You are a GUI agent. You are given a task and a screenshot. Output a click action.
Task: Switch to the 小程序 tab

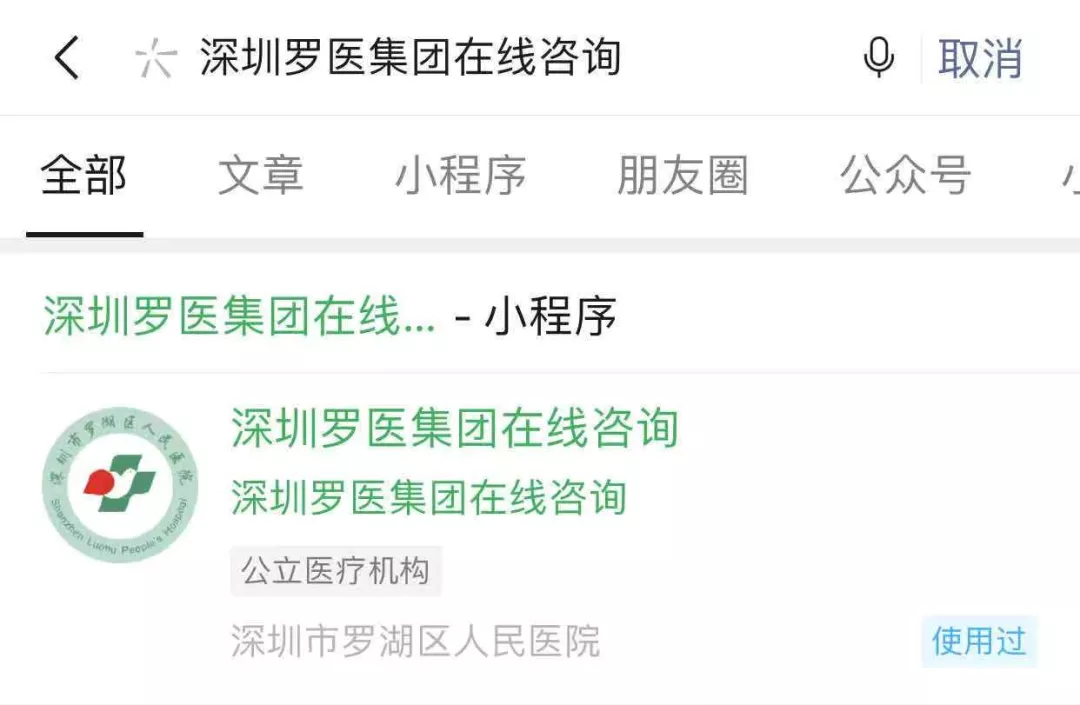460,176
